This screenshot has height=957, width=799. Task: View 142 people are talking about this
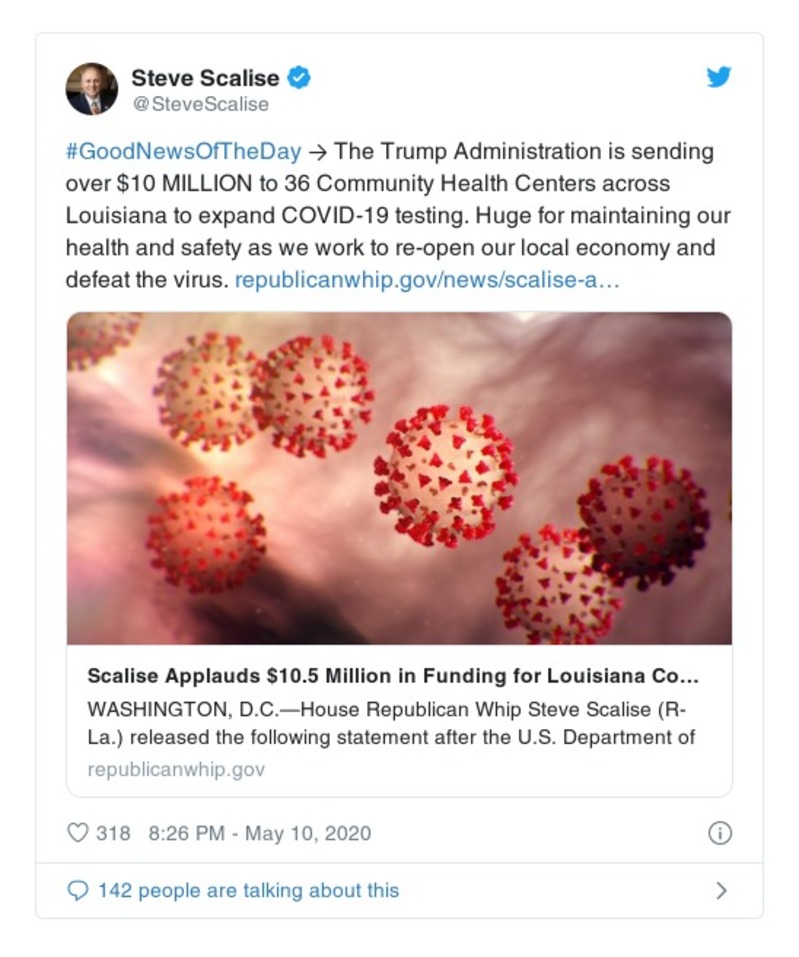pyautogui.click(x=247, y=890)
